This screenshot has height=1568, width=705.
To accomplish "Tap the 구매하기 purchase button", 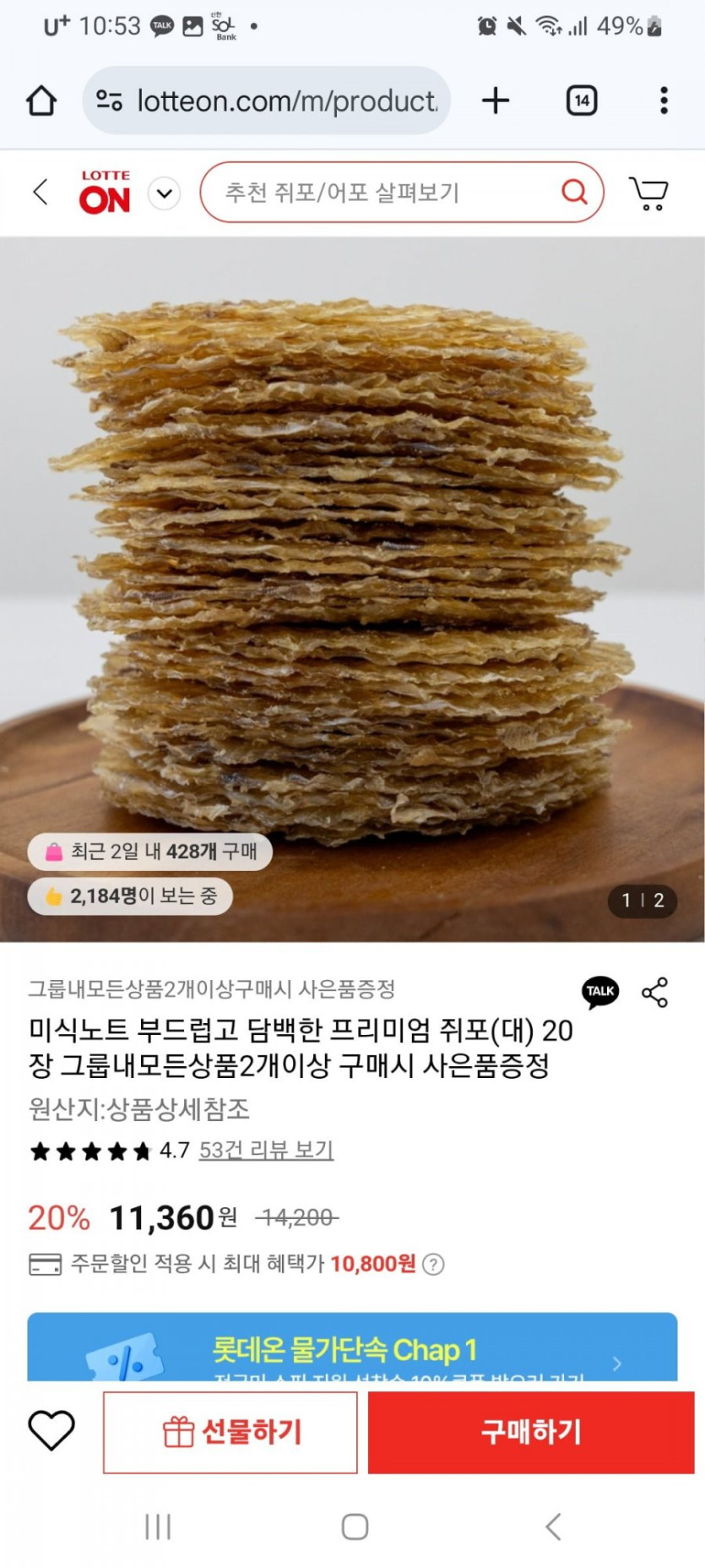I will 530,1432.
